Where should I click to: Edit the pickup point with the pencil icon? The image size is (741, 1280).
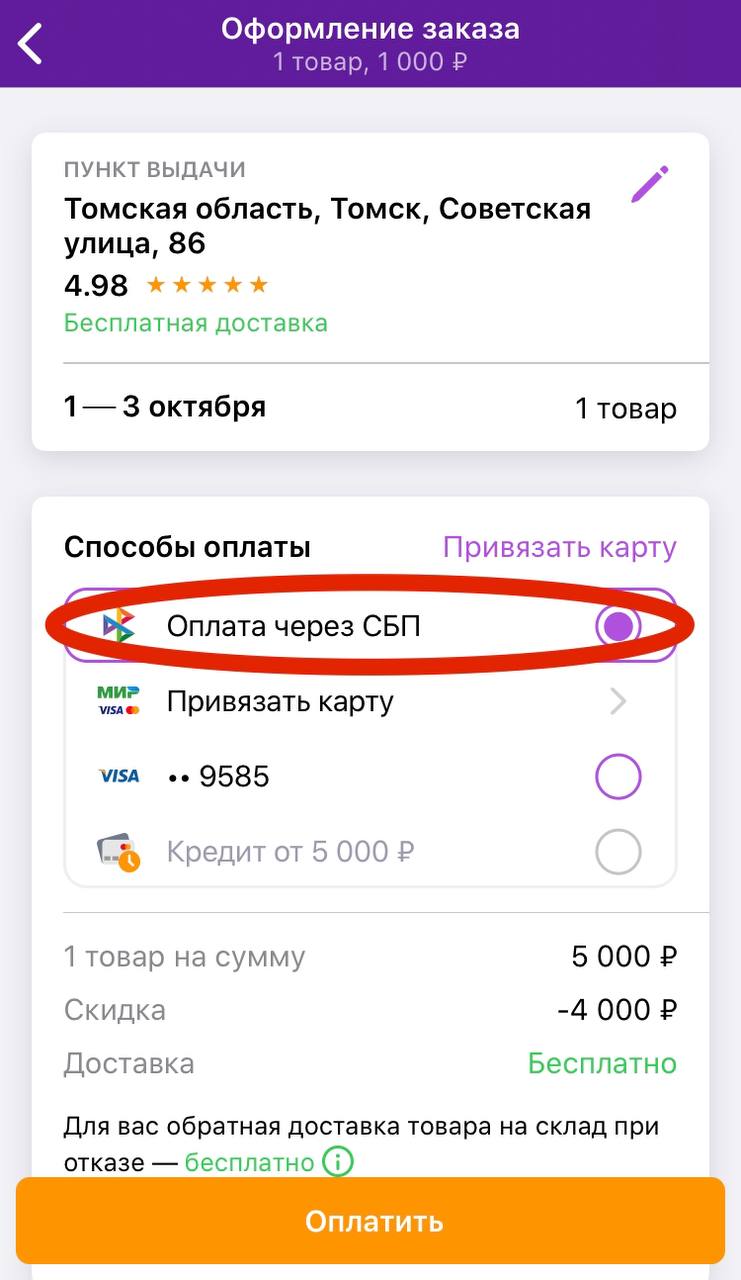tap(649, 185)
